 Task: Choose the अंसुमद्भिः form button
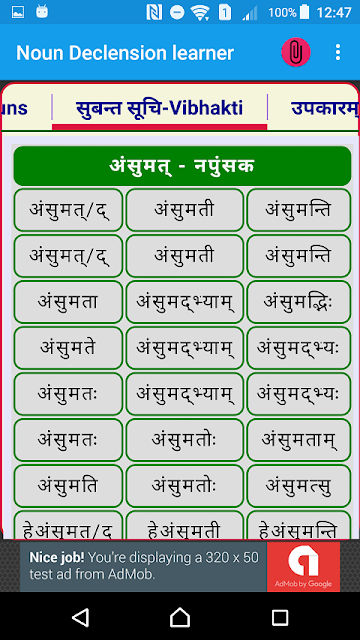[299, 302]
